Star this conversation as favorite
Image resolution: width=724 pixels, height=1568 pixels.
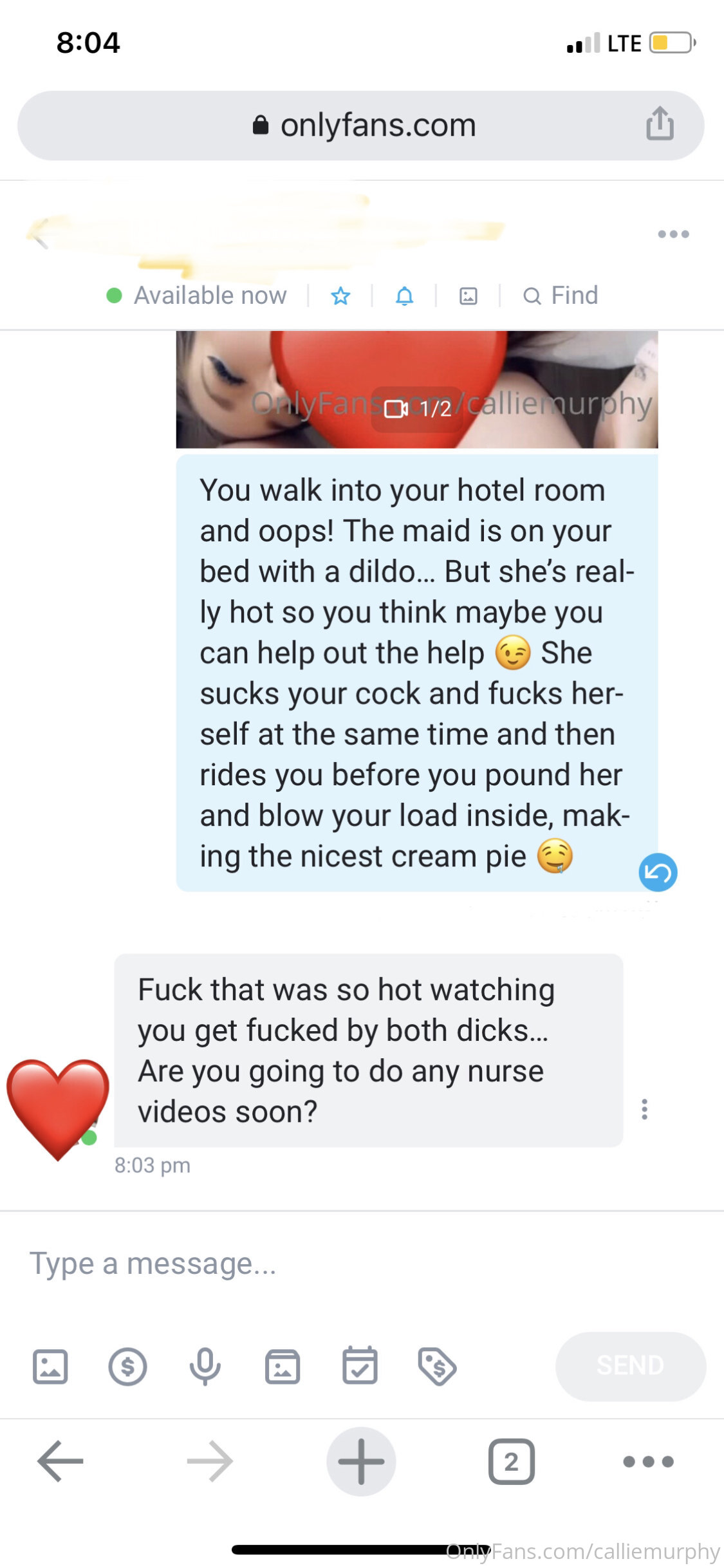tap(340, 296)
